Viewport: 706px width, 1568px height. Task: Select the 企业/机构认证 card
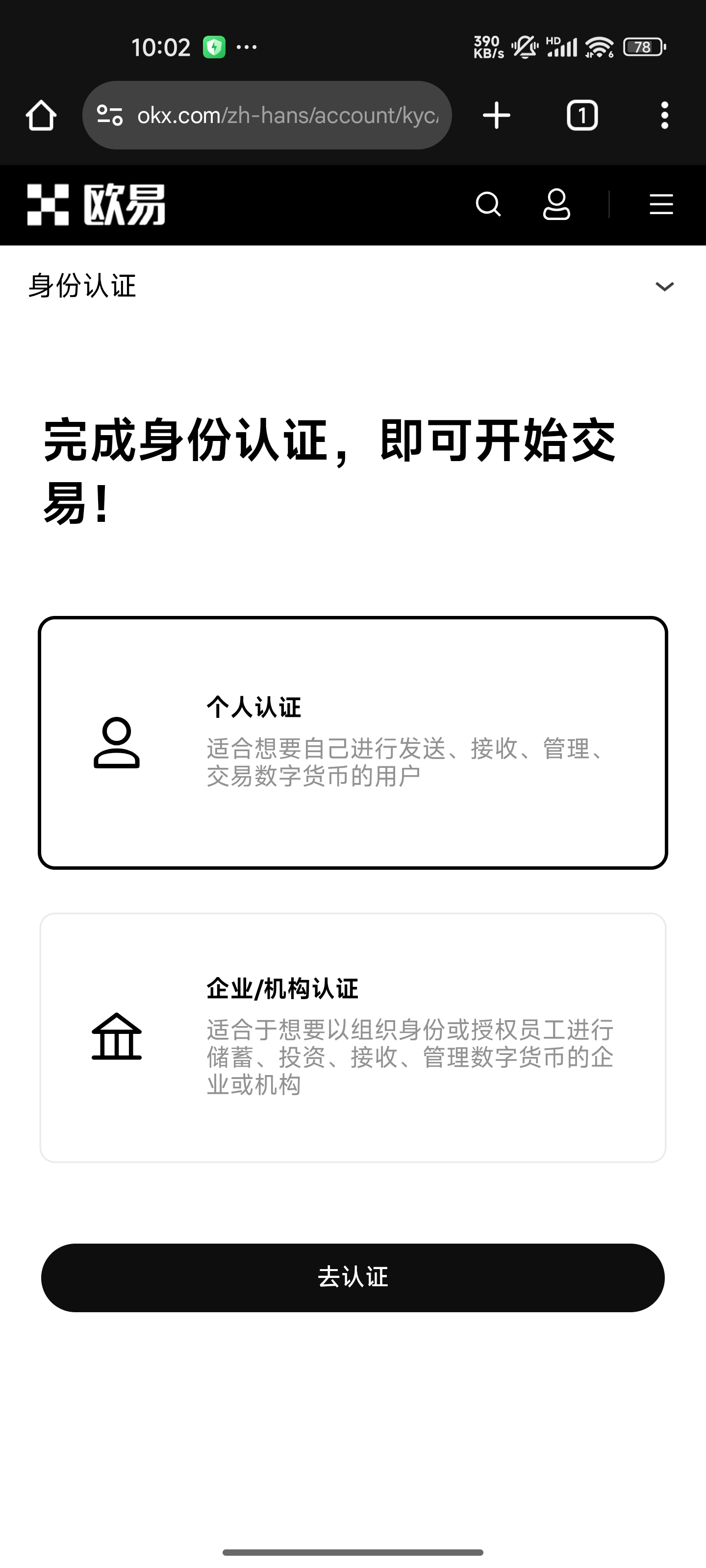click(x=353, y=1037)
